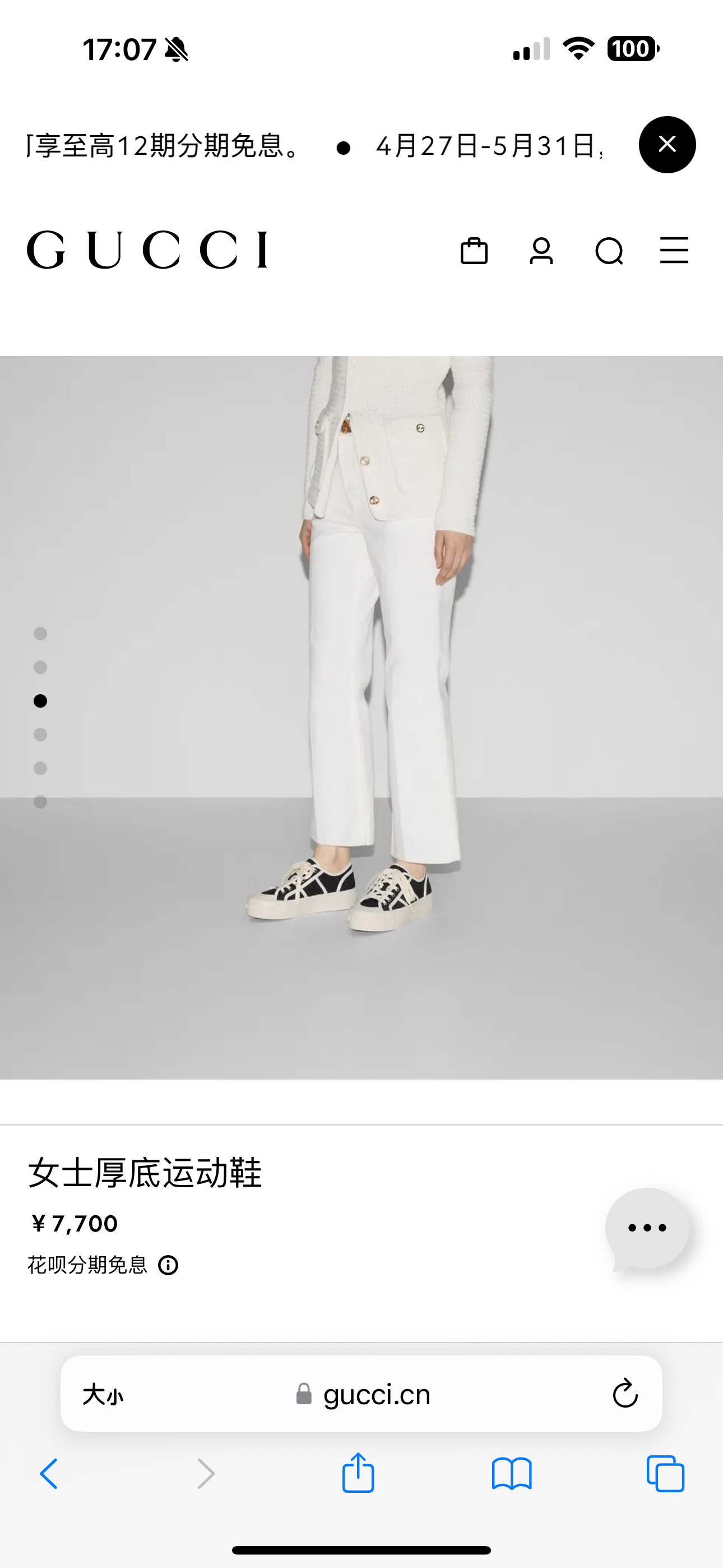Image resolution: width=723 pixels, height=1568 pixels.
Task: Reload the gucci.cn page
Action: 624,1394
